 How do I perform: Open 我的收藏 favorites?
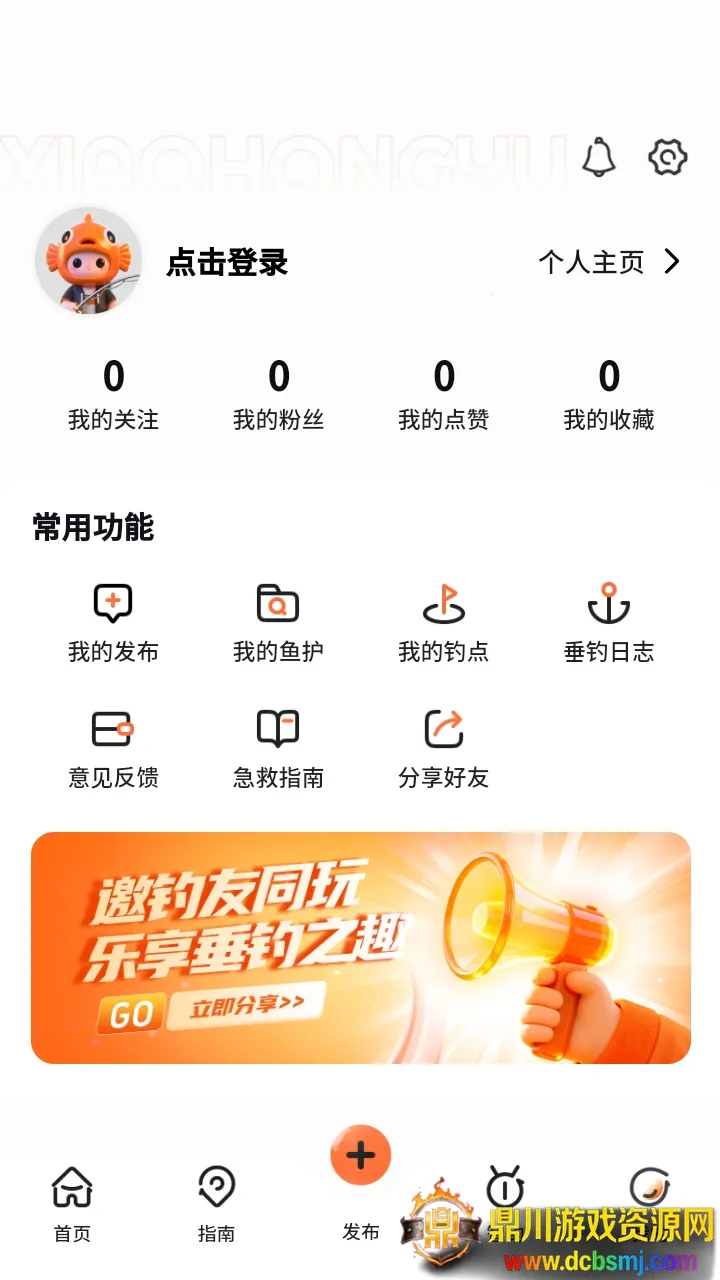[x=608, y=395]
